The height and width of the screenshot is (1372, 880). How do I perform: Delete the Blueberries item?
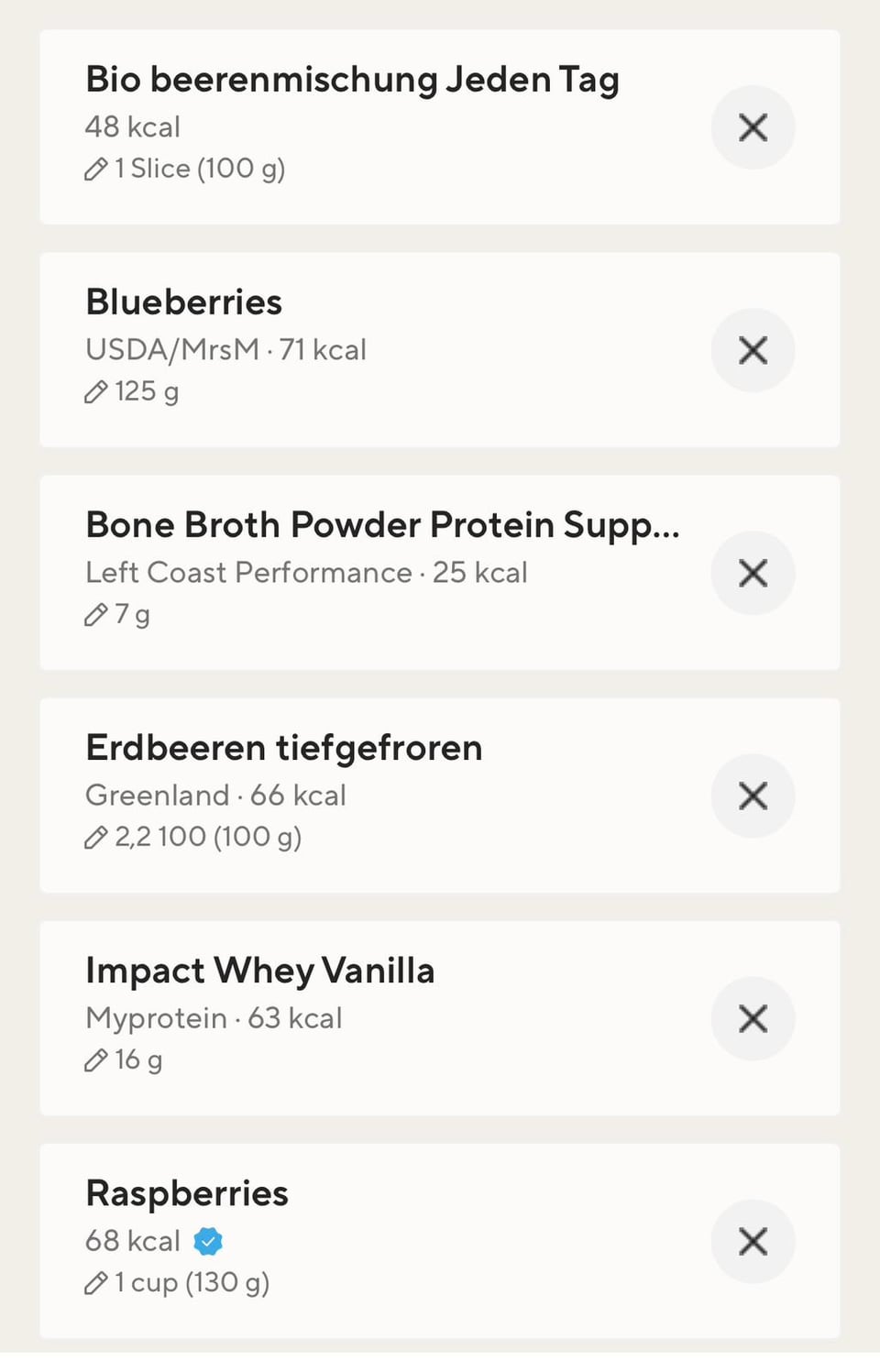tap(753, 350)
